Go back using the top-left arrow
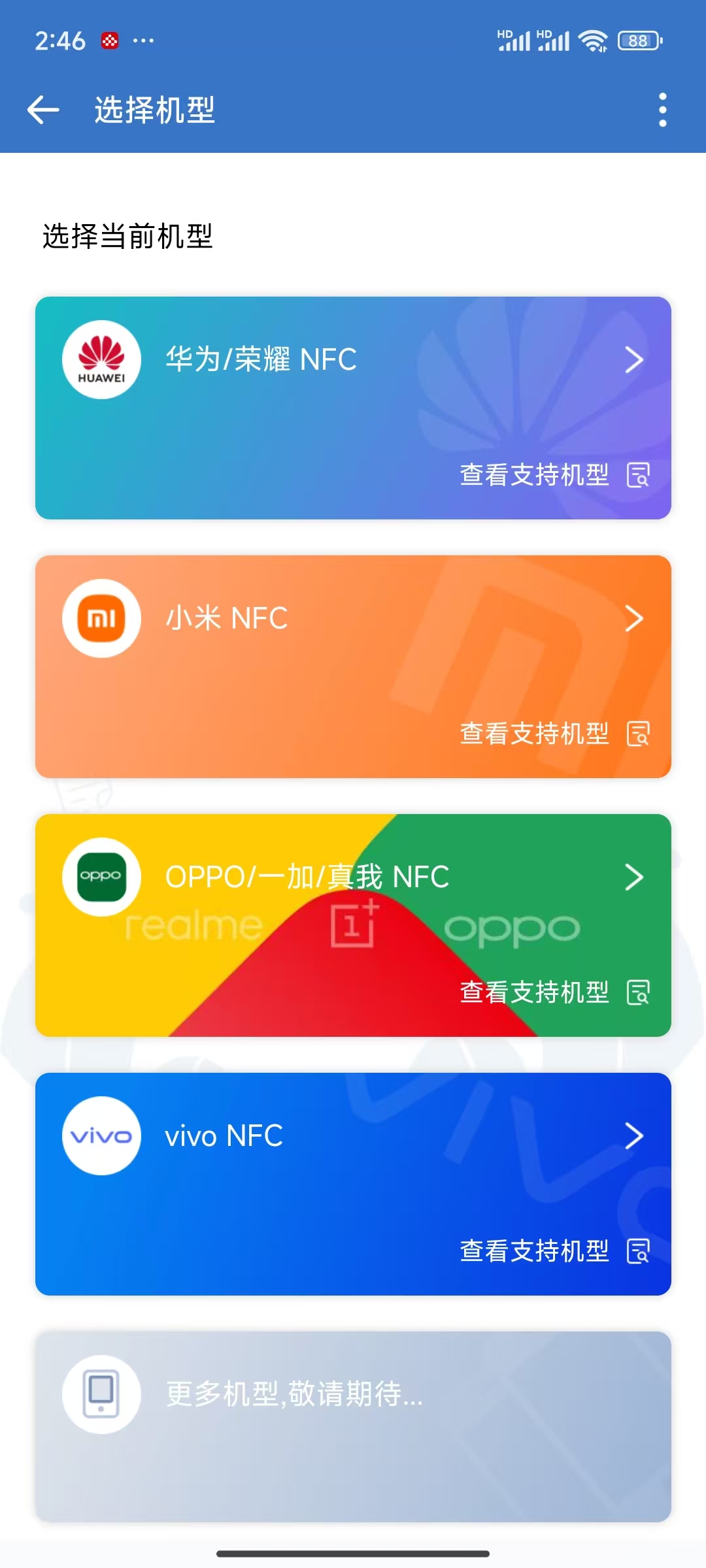 (43, 110)
